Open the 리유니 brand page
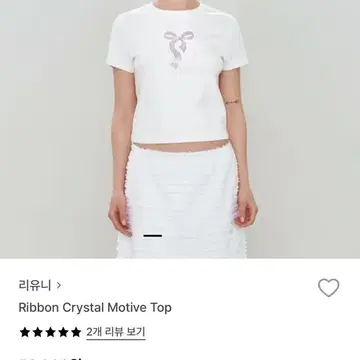Viewport: 360px width, 360px height. 40,285
